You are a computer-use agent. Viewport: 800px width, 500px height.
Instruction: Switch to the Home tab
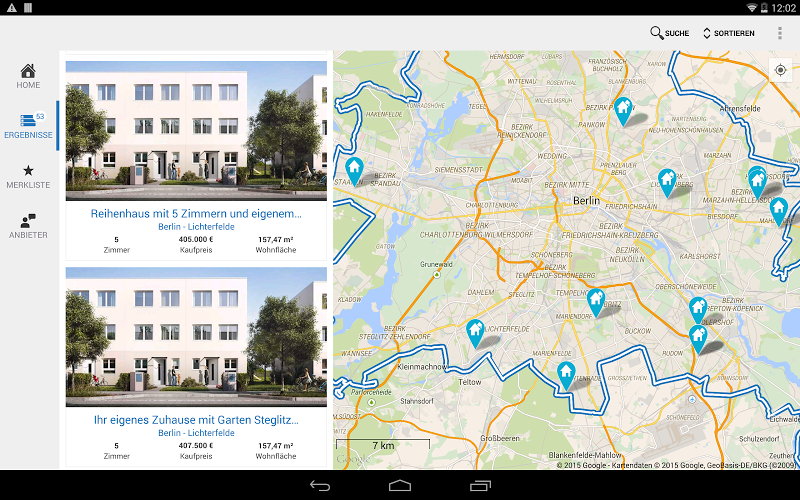click(x=28, y=77)
